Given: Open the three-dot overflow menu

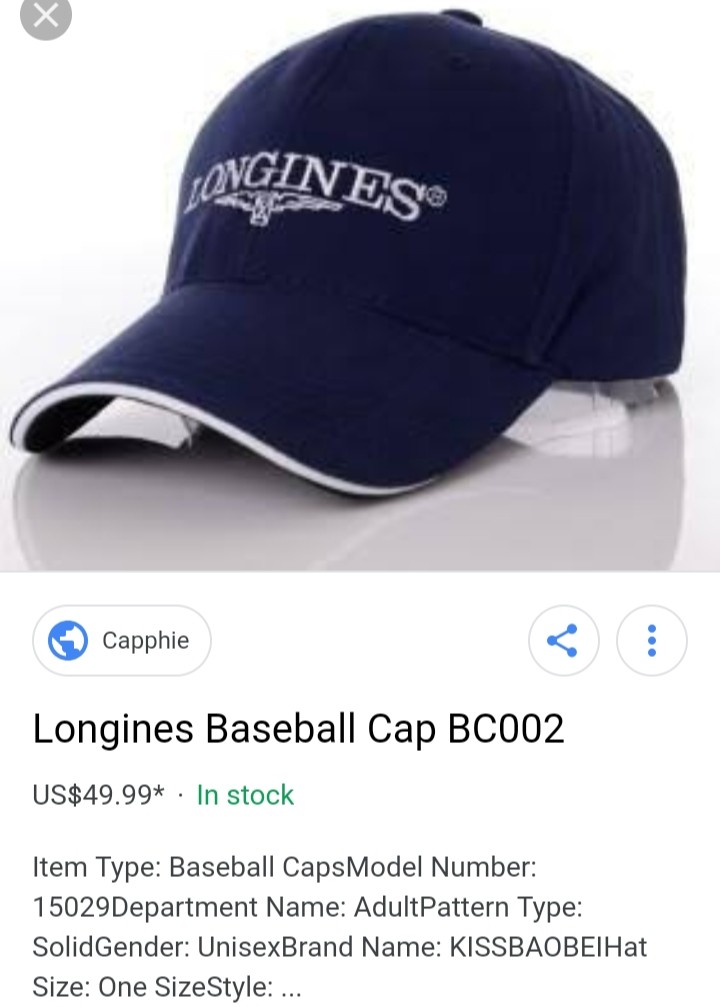Looking at the screenshot, I should click(651, 640).
